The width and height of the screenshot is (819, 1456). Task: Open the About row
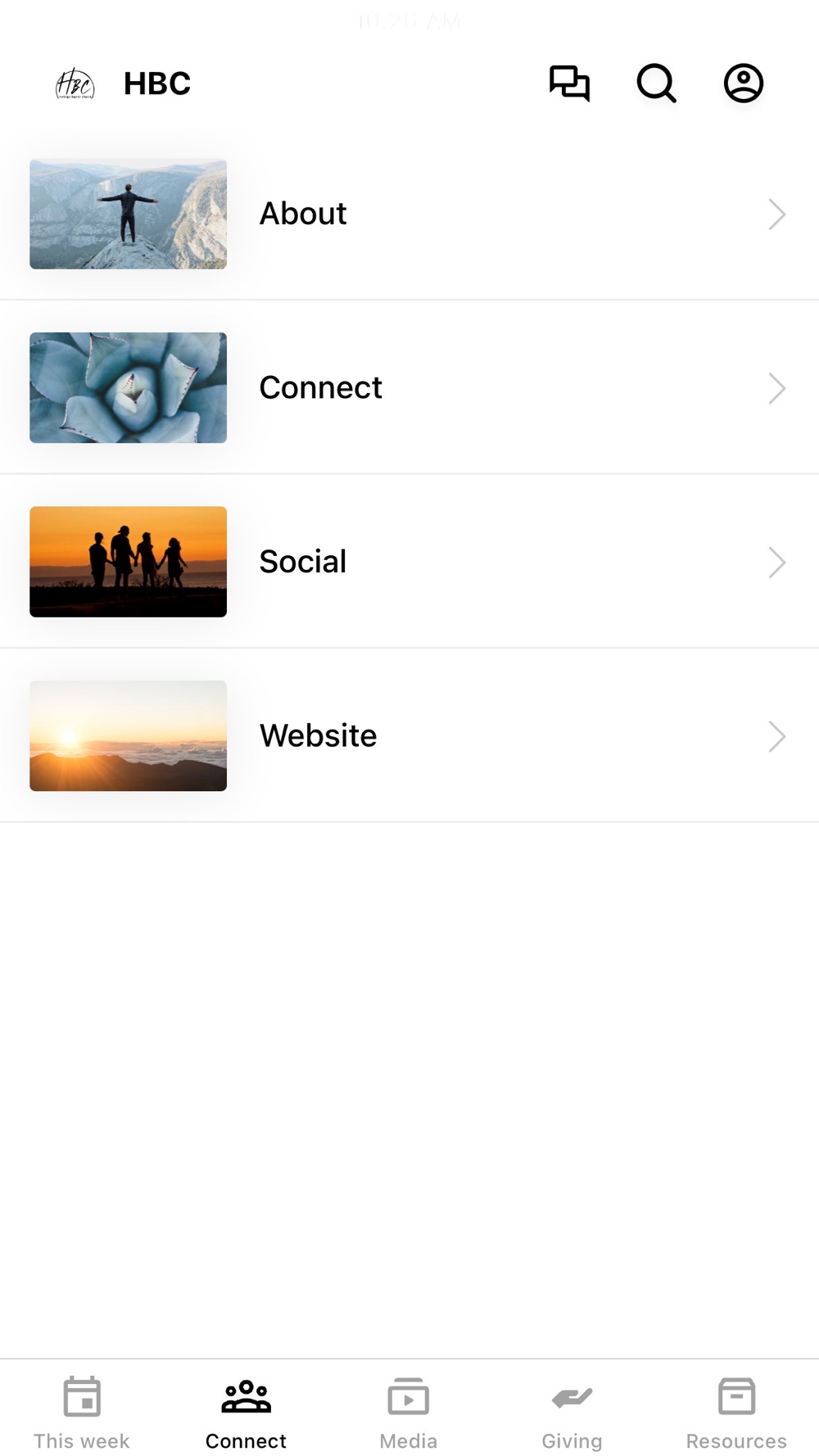point(409,214)
